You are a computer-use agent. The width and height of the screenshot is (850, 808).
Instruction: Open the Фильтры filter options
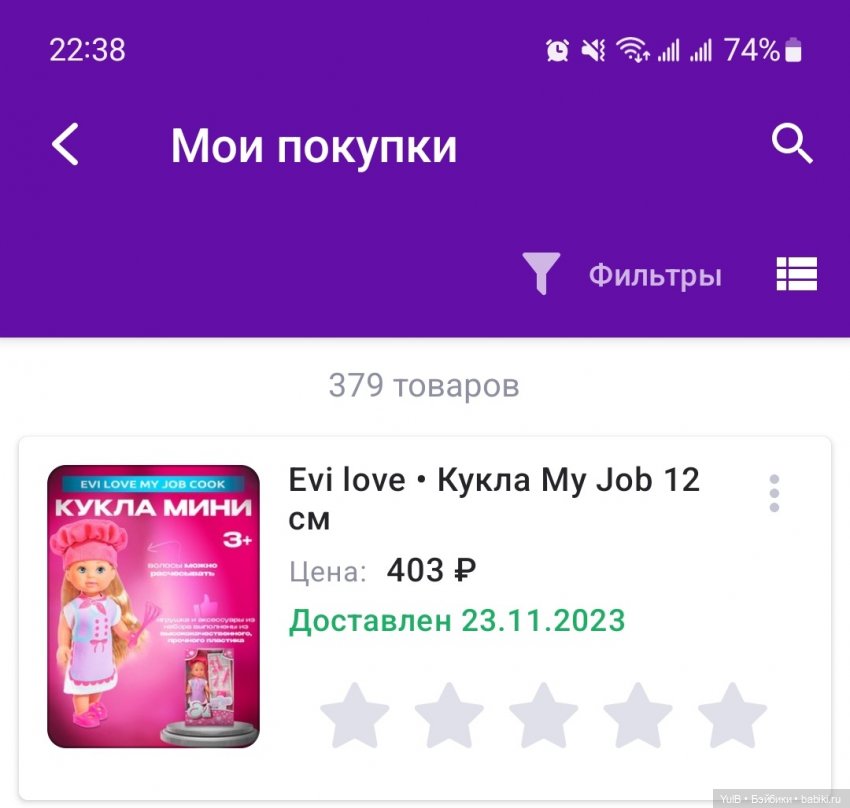622,275
